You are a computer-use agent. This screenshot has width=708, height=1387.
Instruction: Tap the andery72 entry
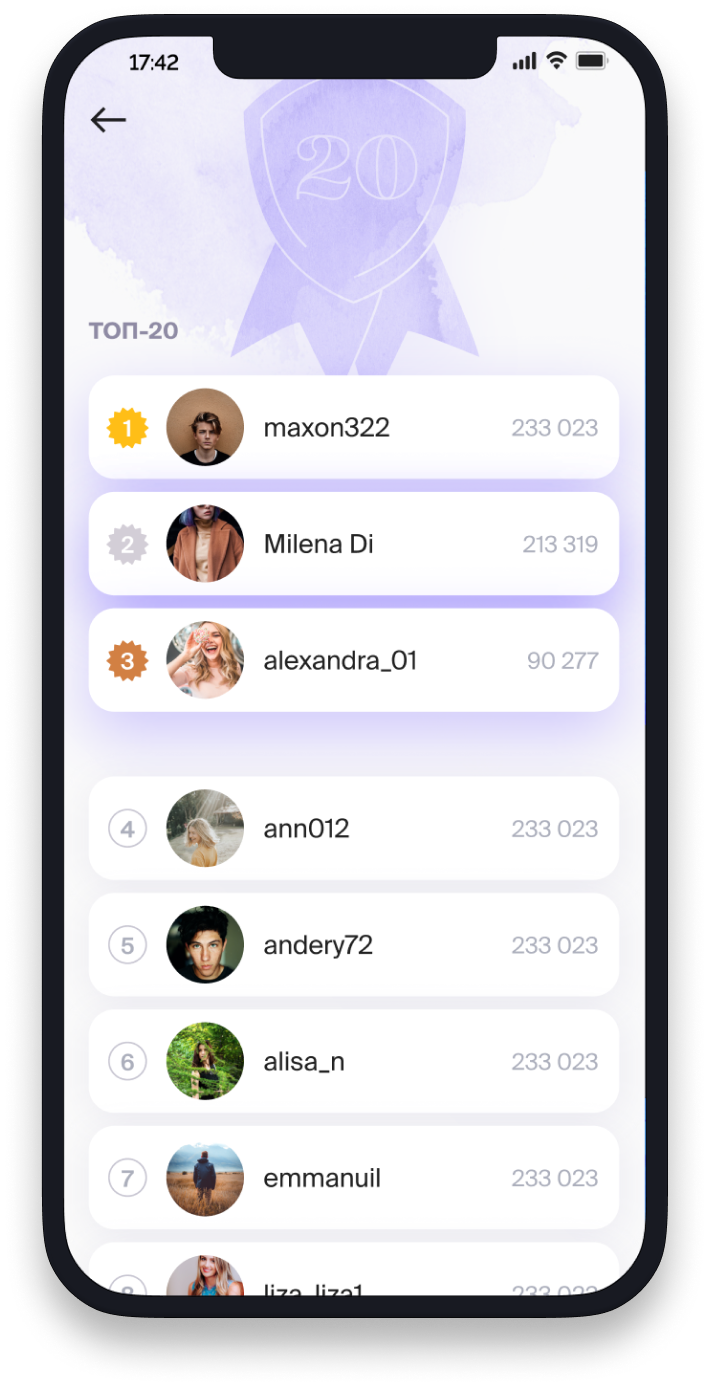click(353, 945)
